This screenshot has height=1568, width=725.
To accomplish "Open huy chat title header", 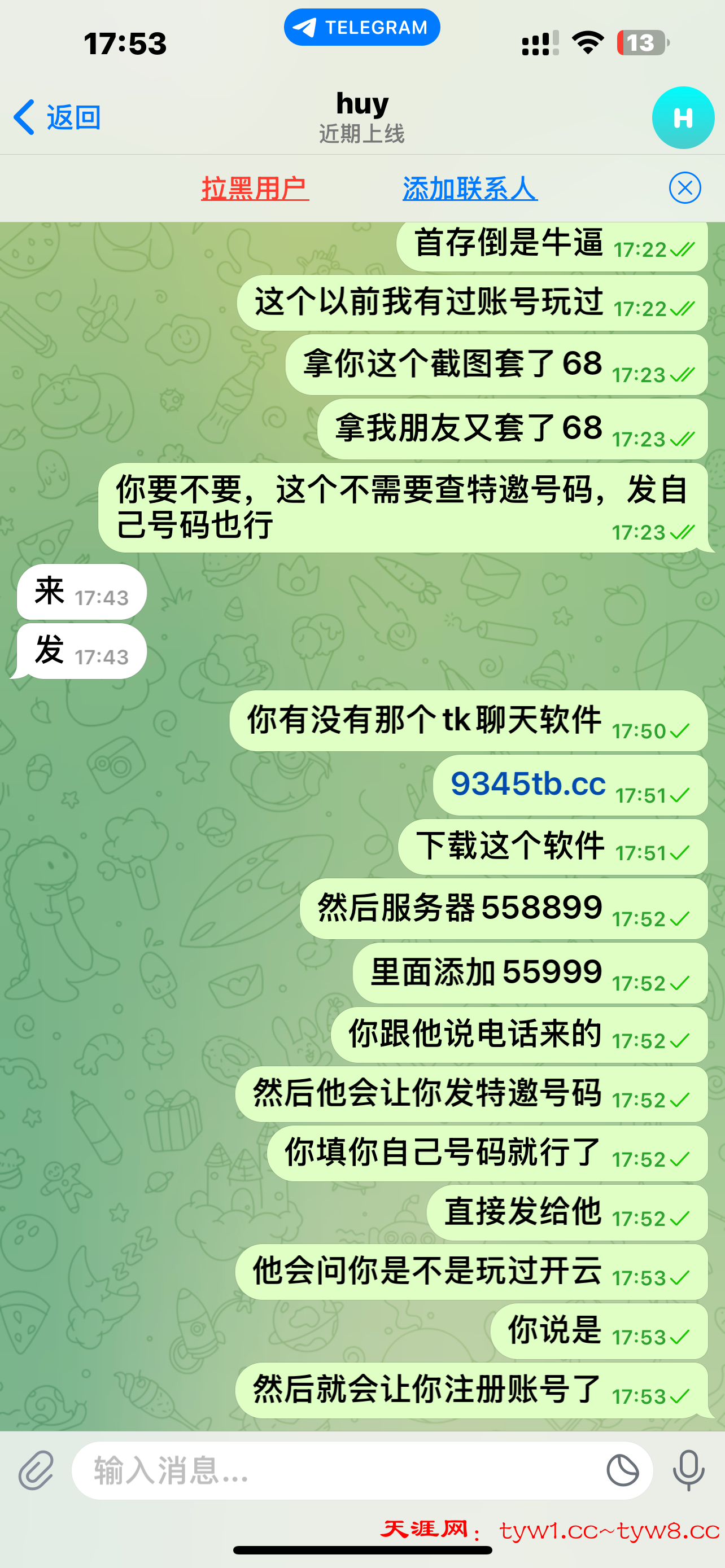I will pyautogui.click(x=362, y=117).
